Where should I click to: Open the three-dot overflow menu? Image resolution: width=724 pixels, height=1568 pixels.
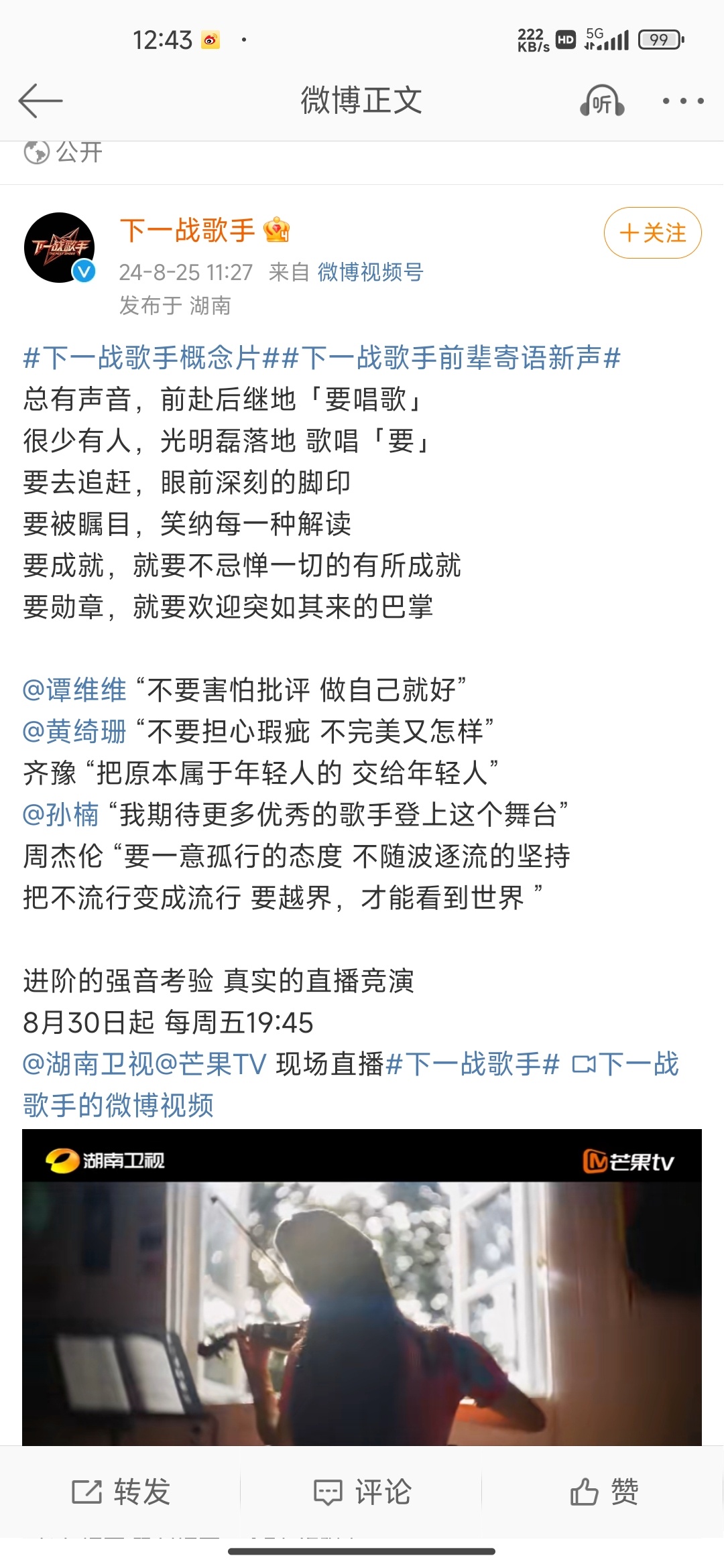pyautogui.click(x=682, y=101)
